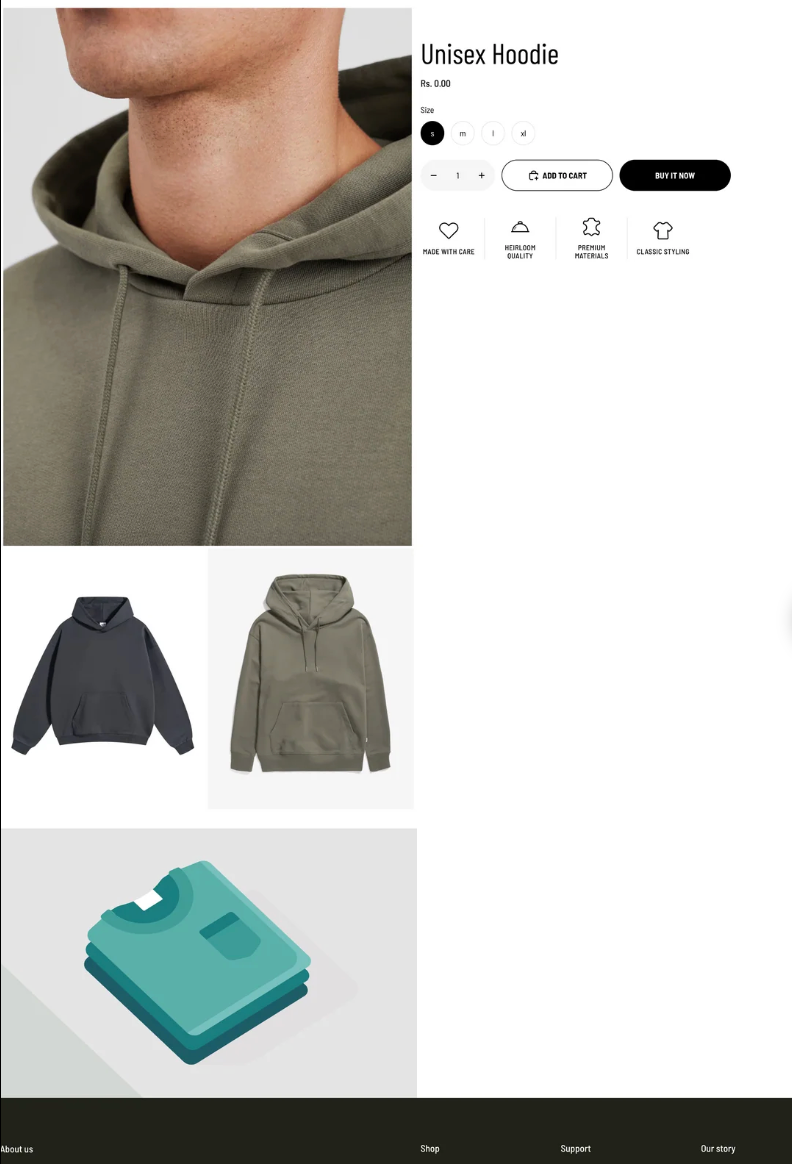Select size M
Screen dimensions: 792x1164
(x=462, y=133)
